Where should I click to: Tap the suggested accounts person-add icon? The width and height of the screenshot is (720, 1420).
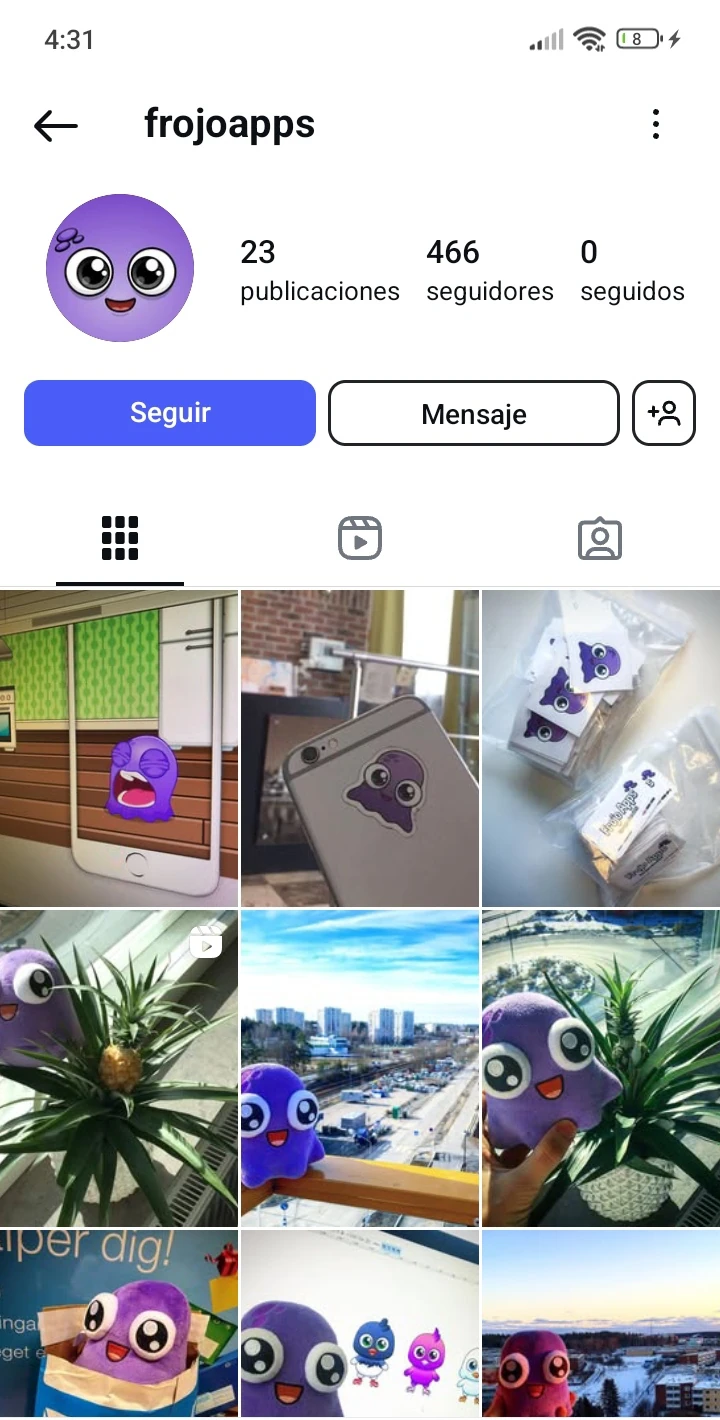tap(663, 412)
